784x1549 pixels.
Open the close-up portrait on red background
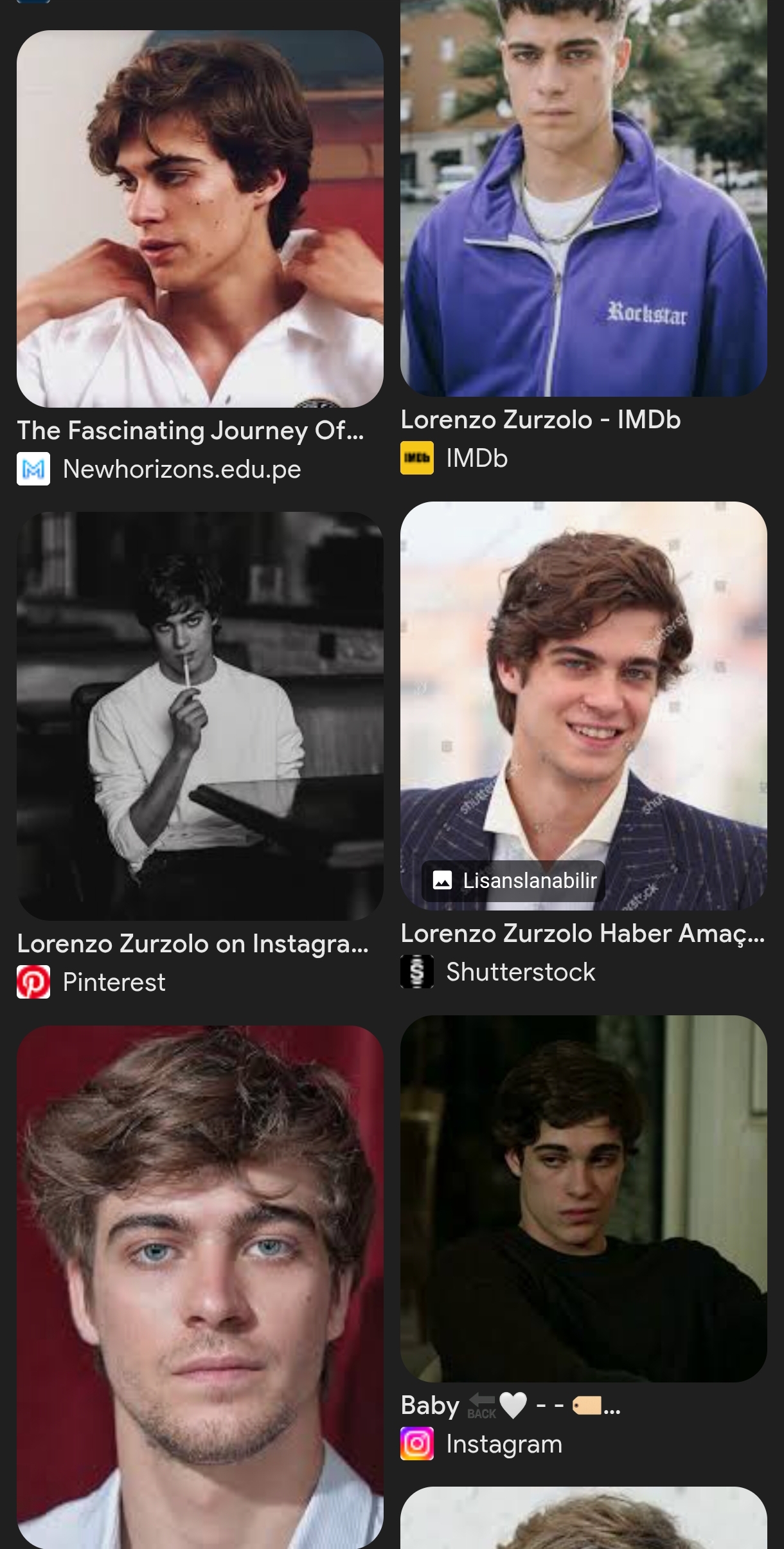click(200, 1287)
